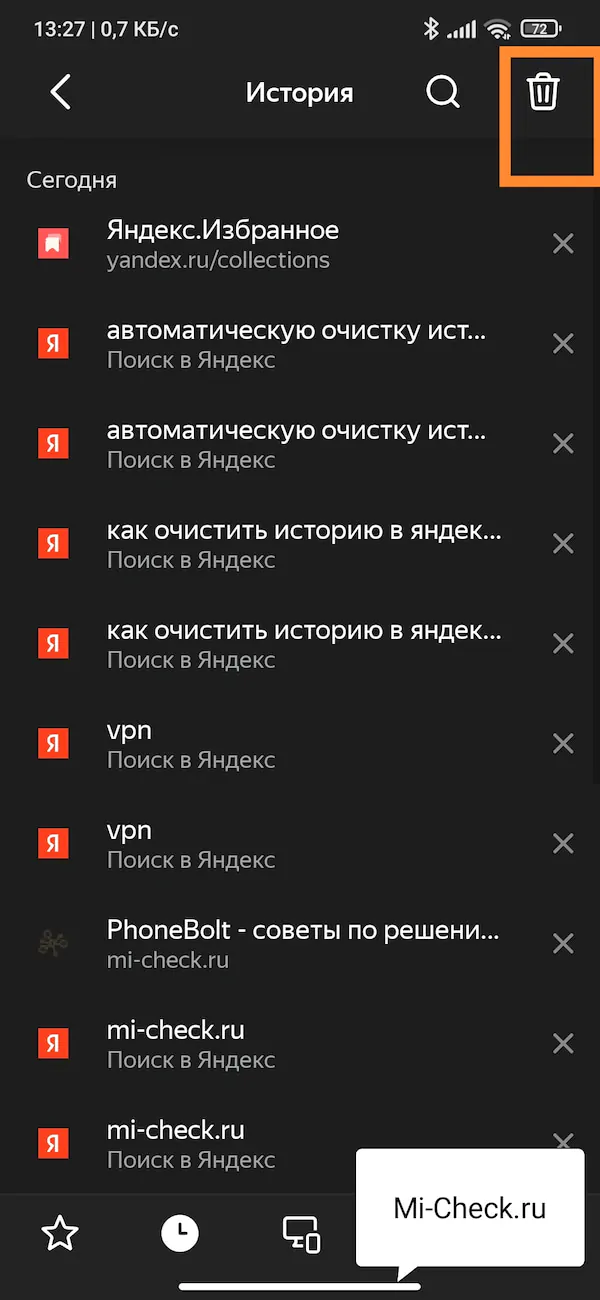Go back with the top-left arrow

click(61, 92)
